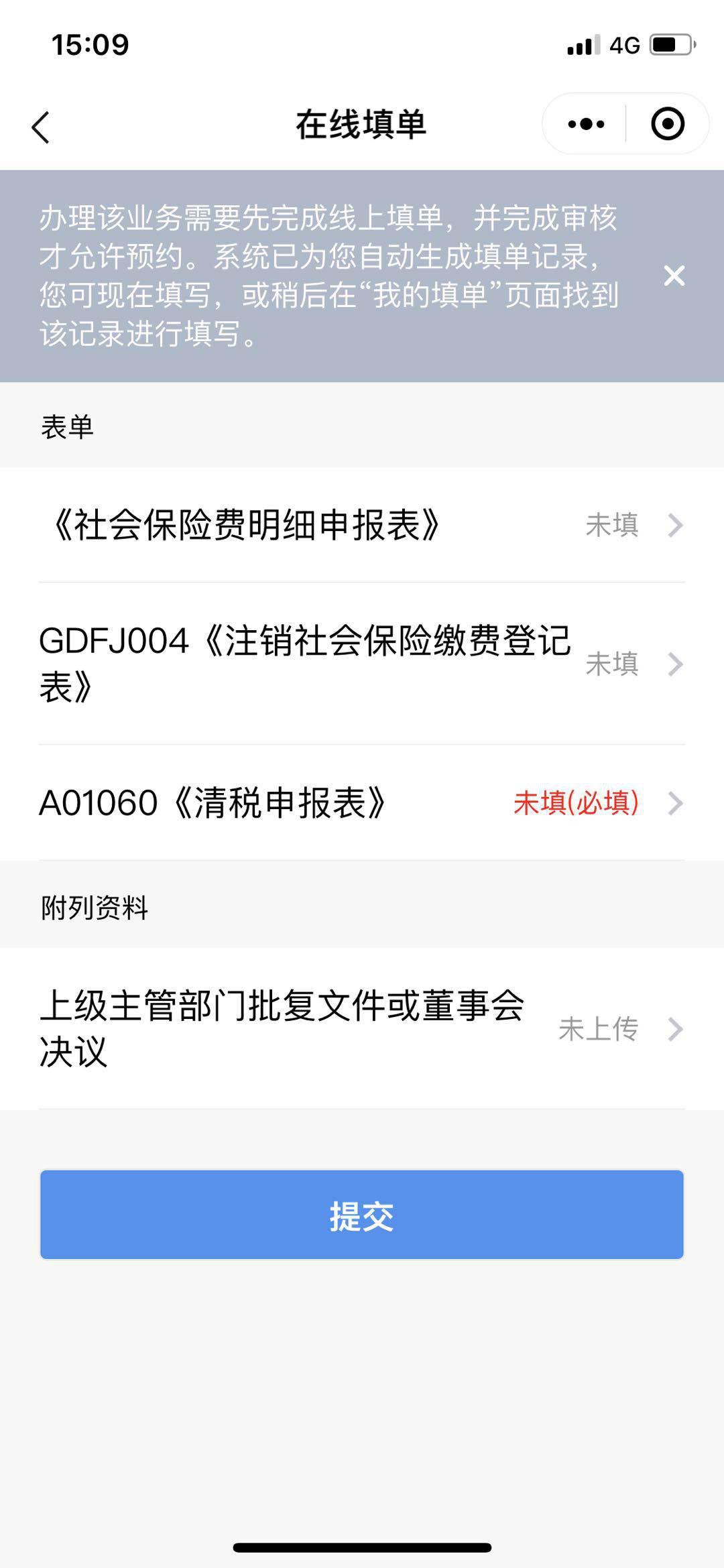Open GDFJ004《注销社会保险缴费登记表》 form

[362, 663]
